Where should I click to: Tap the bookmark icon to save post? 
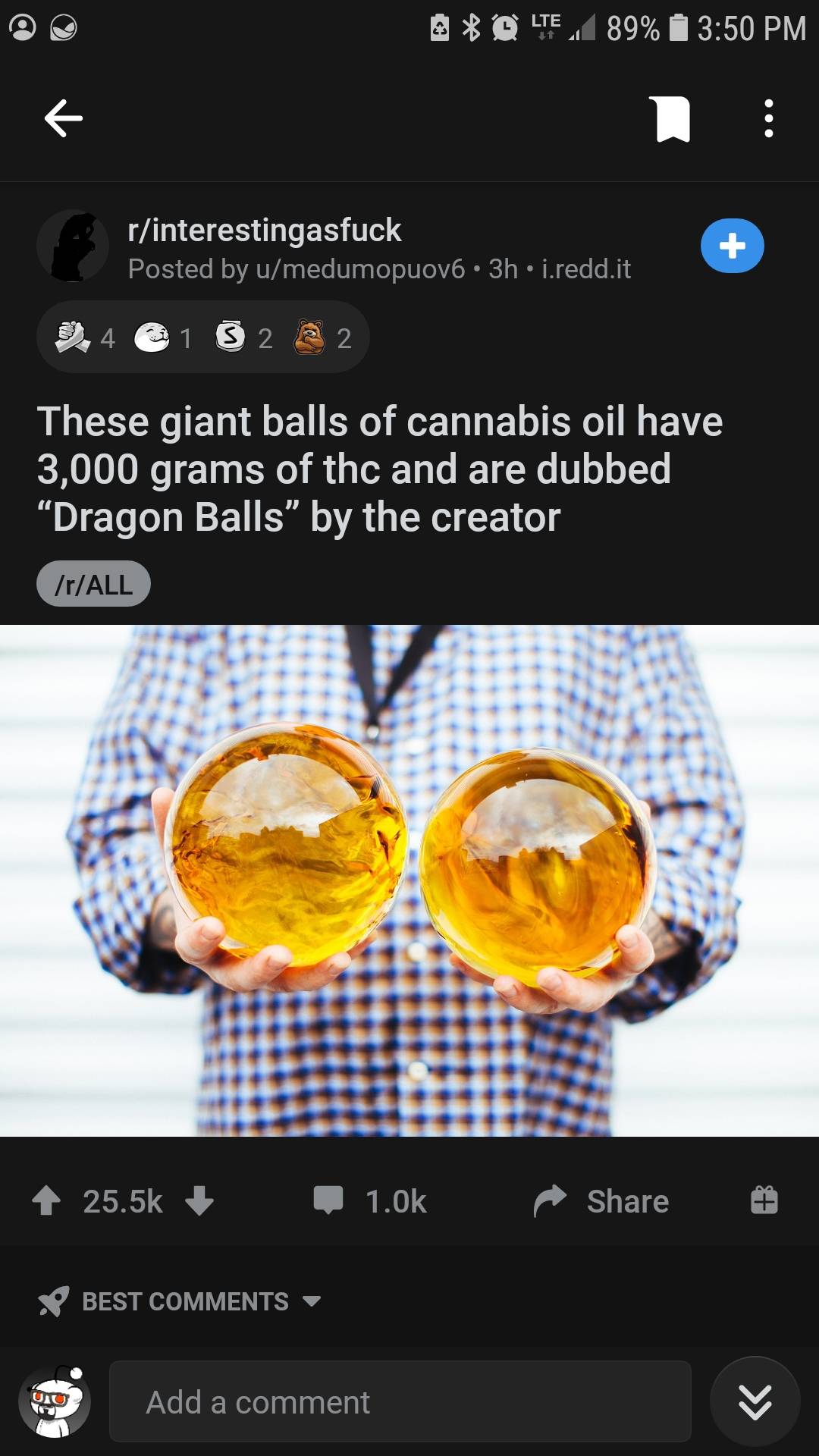pos(670,119)
